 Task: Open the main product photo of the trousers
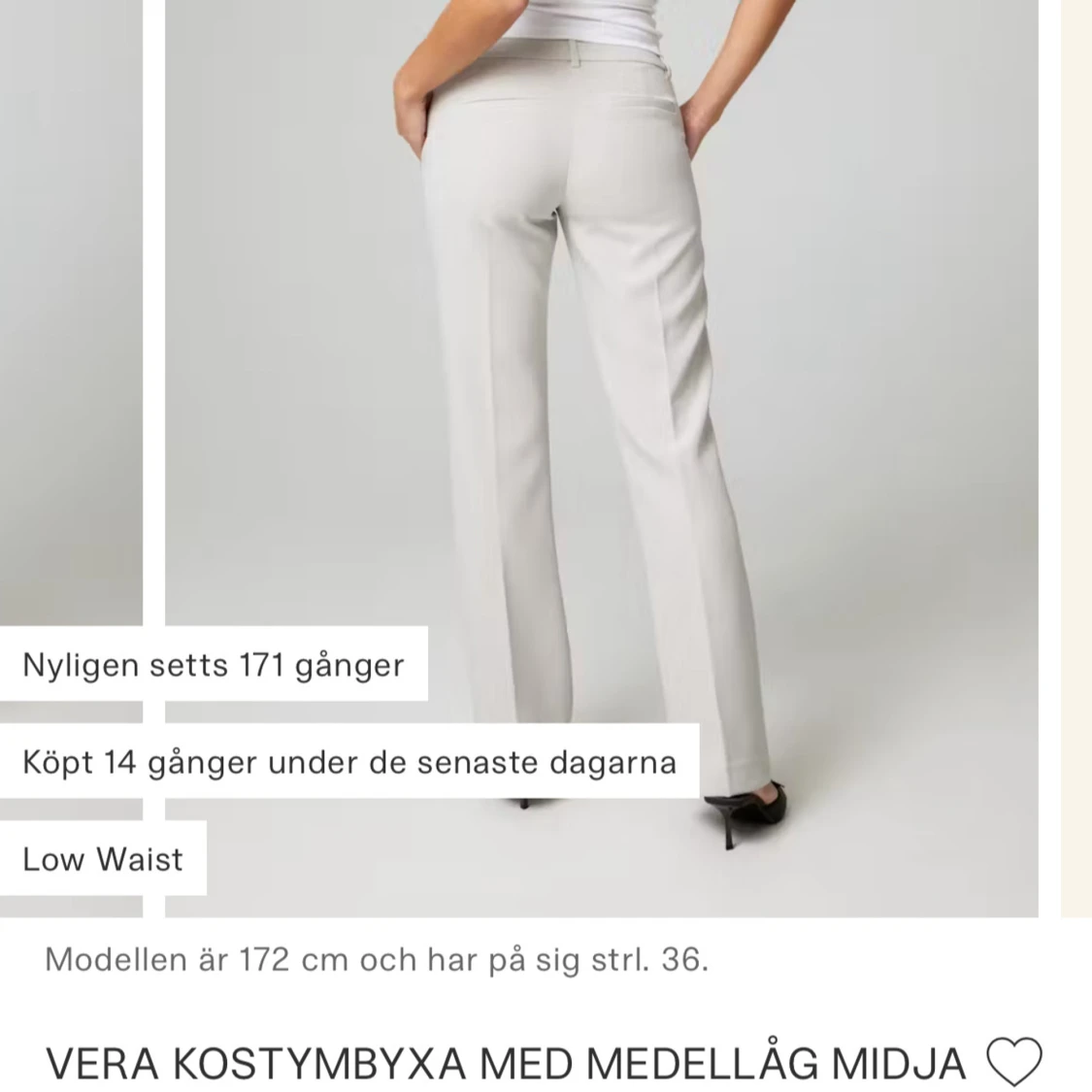click(602, 388)
